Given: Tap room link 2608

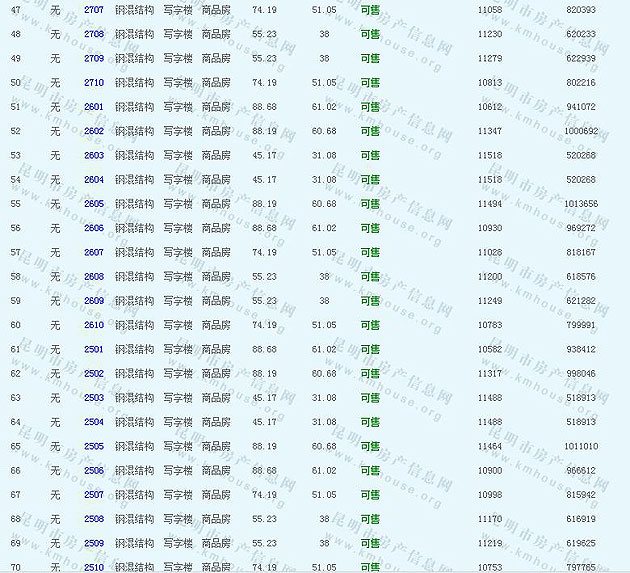Looking at the screenshot, I should coord(94,276).
